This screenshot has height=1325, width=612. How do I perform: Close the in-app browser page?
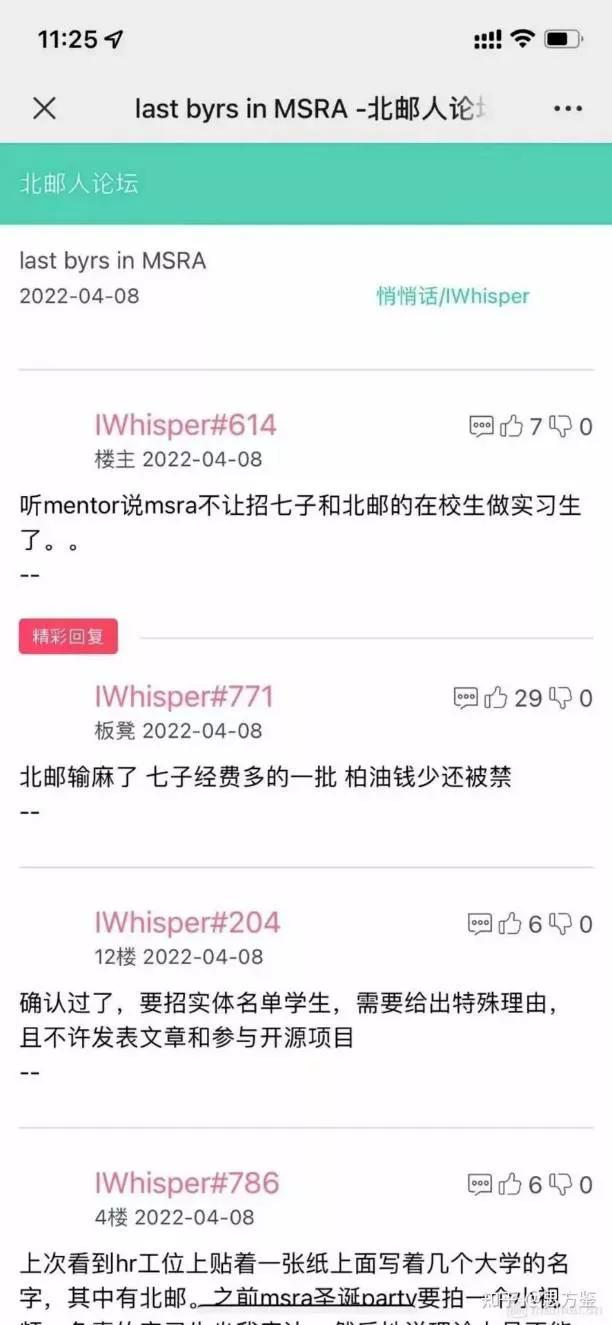(x=44, y=108)
